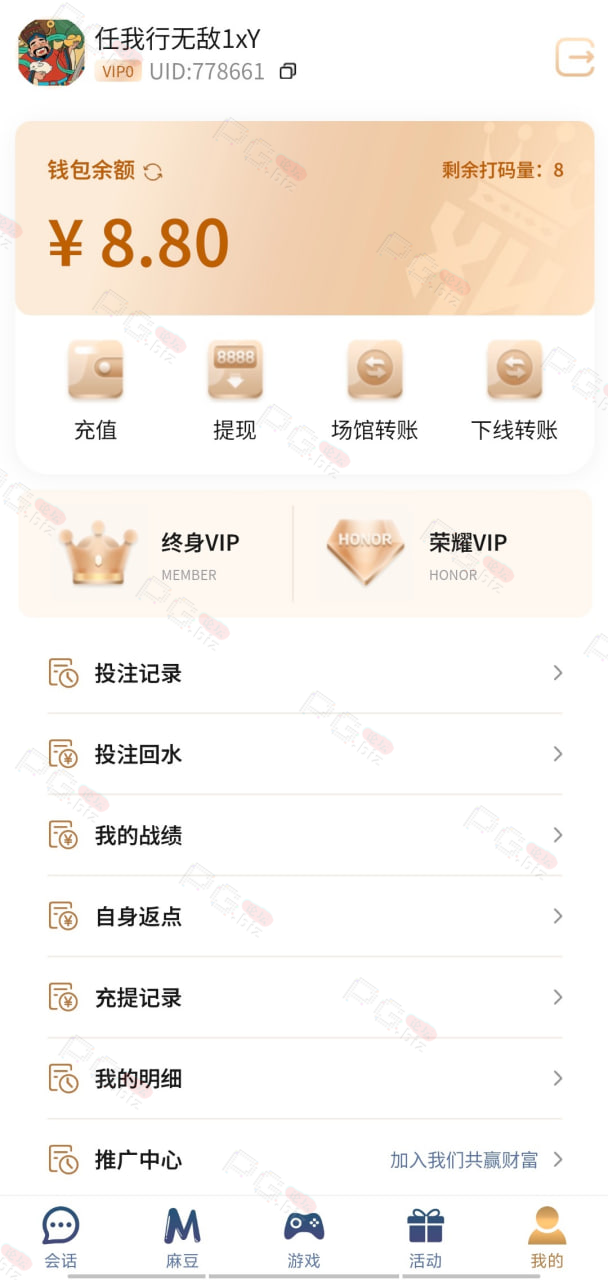Image resolution: width=608 pixels, height=1280 pixels.
Task: Open the 终身VIP member card
Action: click(156, 553)
